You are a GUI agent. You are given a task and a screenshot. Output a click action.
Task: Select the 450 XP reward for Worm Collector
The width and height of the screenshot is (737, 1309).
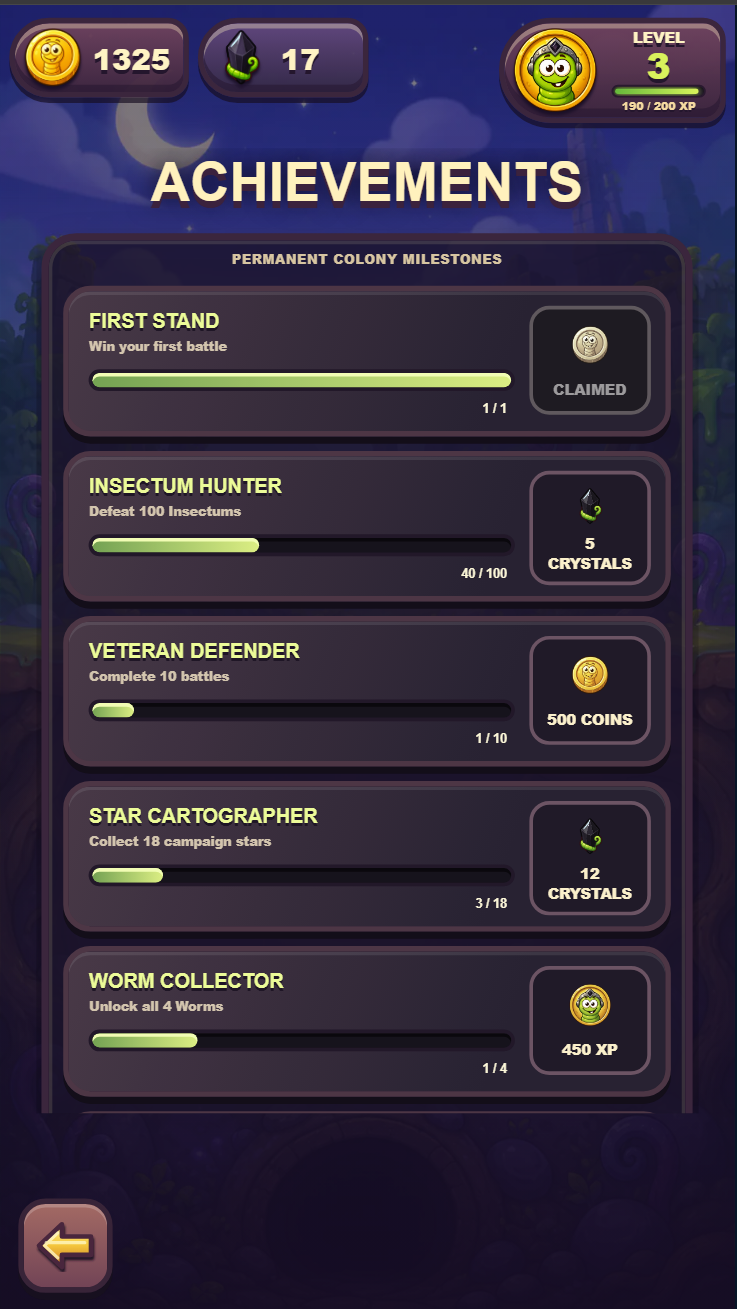(590, 1021)
